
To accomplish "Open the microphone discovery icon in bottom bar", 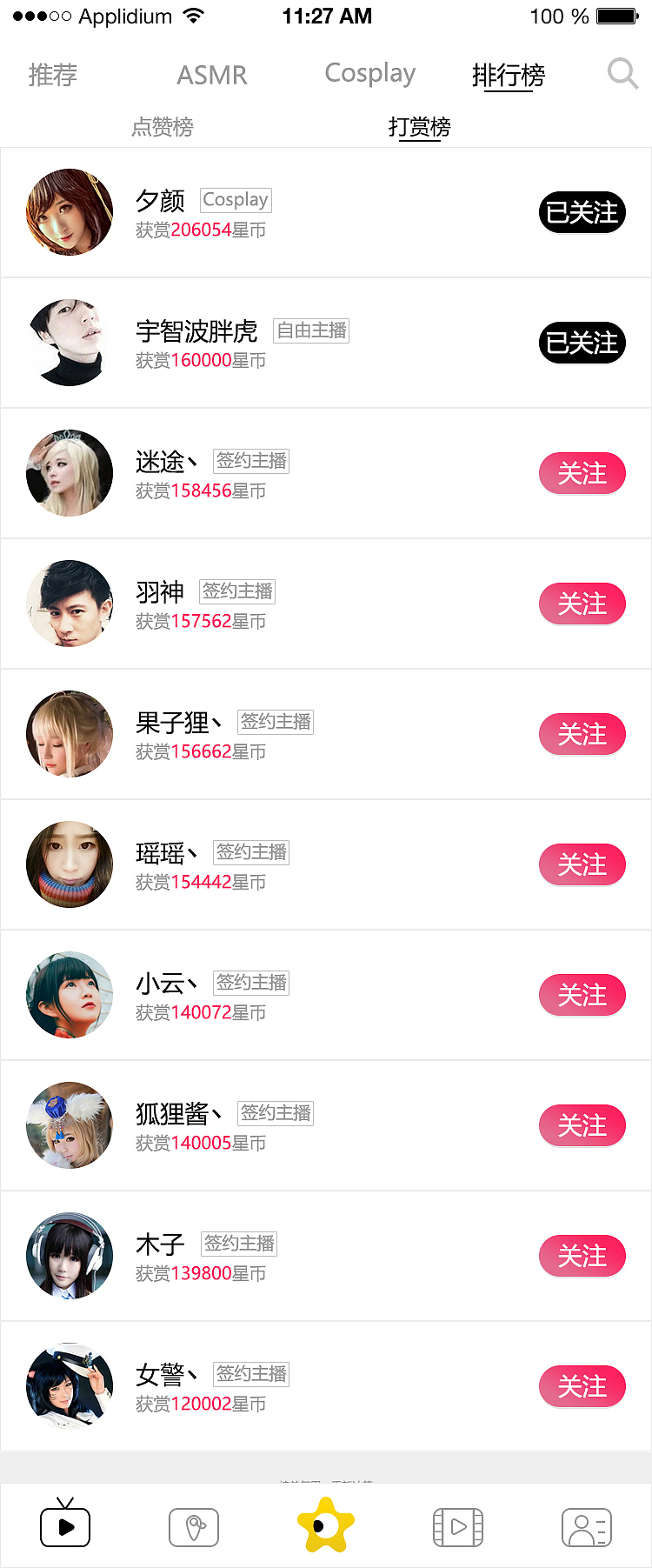I will coord(194,1526).
